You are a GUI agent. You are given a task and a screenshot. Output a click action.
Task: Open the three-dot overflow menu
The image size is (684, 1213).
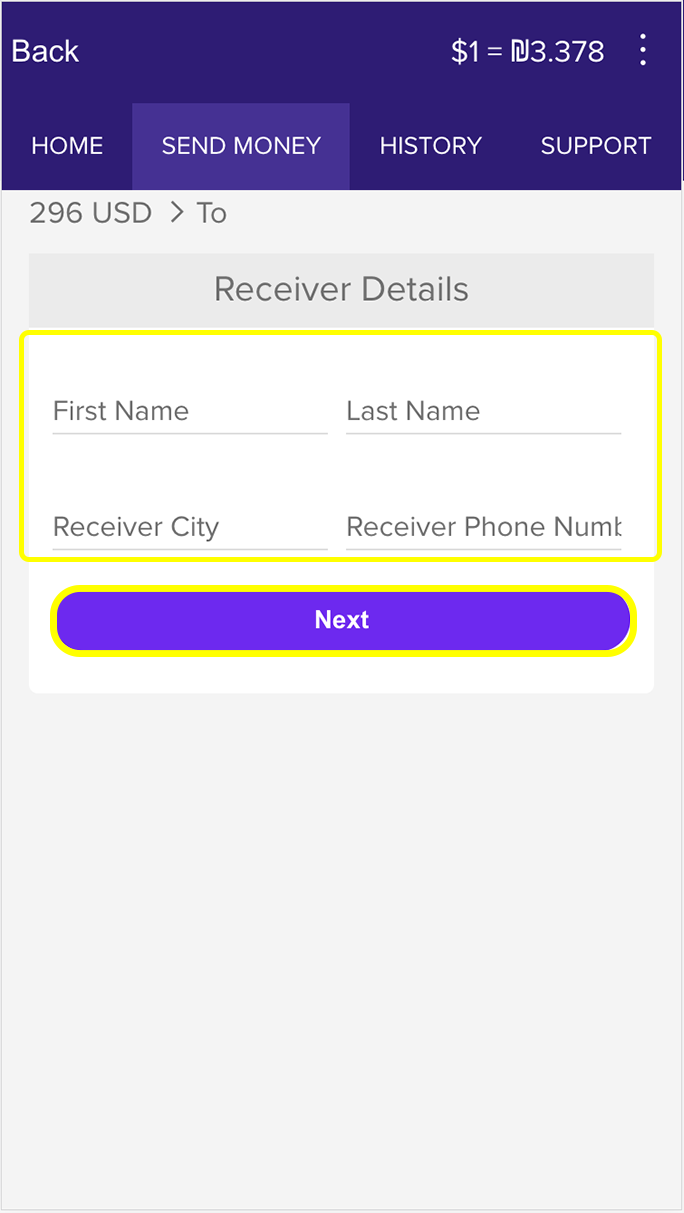tap(643, 50)
